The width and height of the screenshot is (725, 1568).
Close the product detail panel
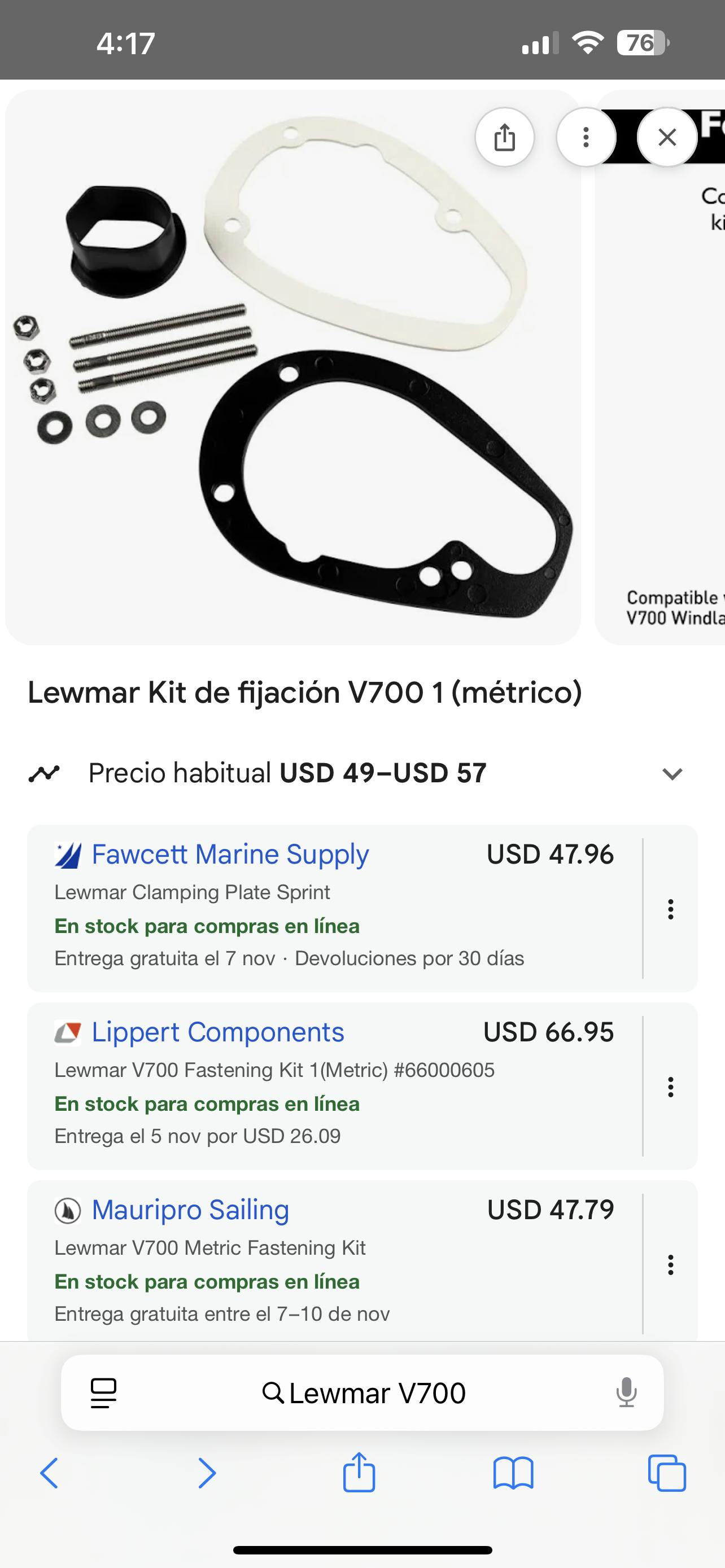click(667, 138)
